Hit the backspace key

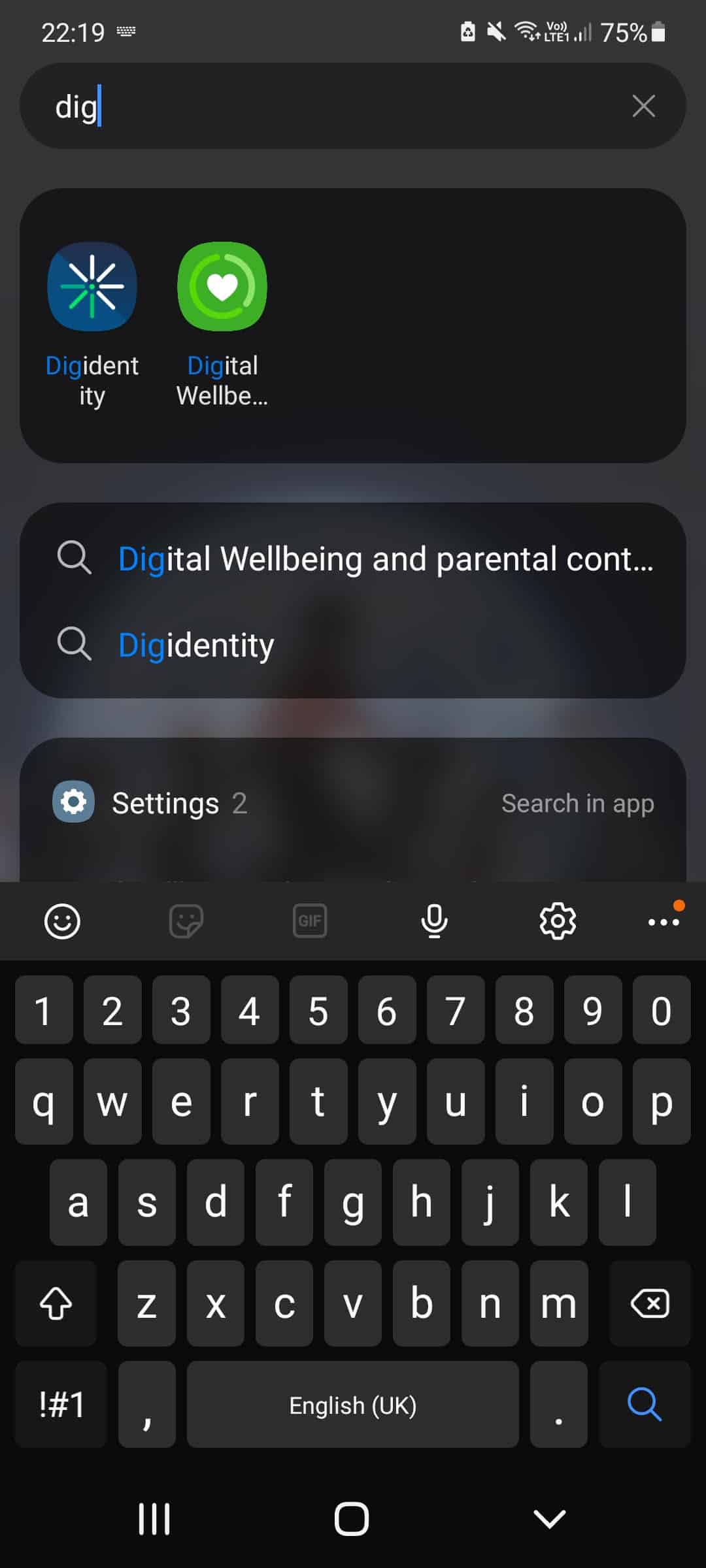(x=649, y=1304)
